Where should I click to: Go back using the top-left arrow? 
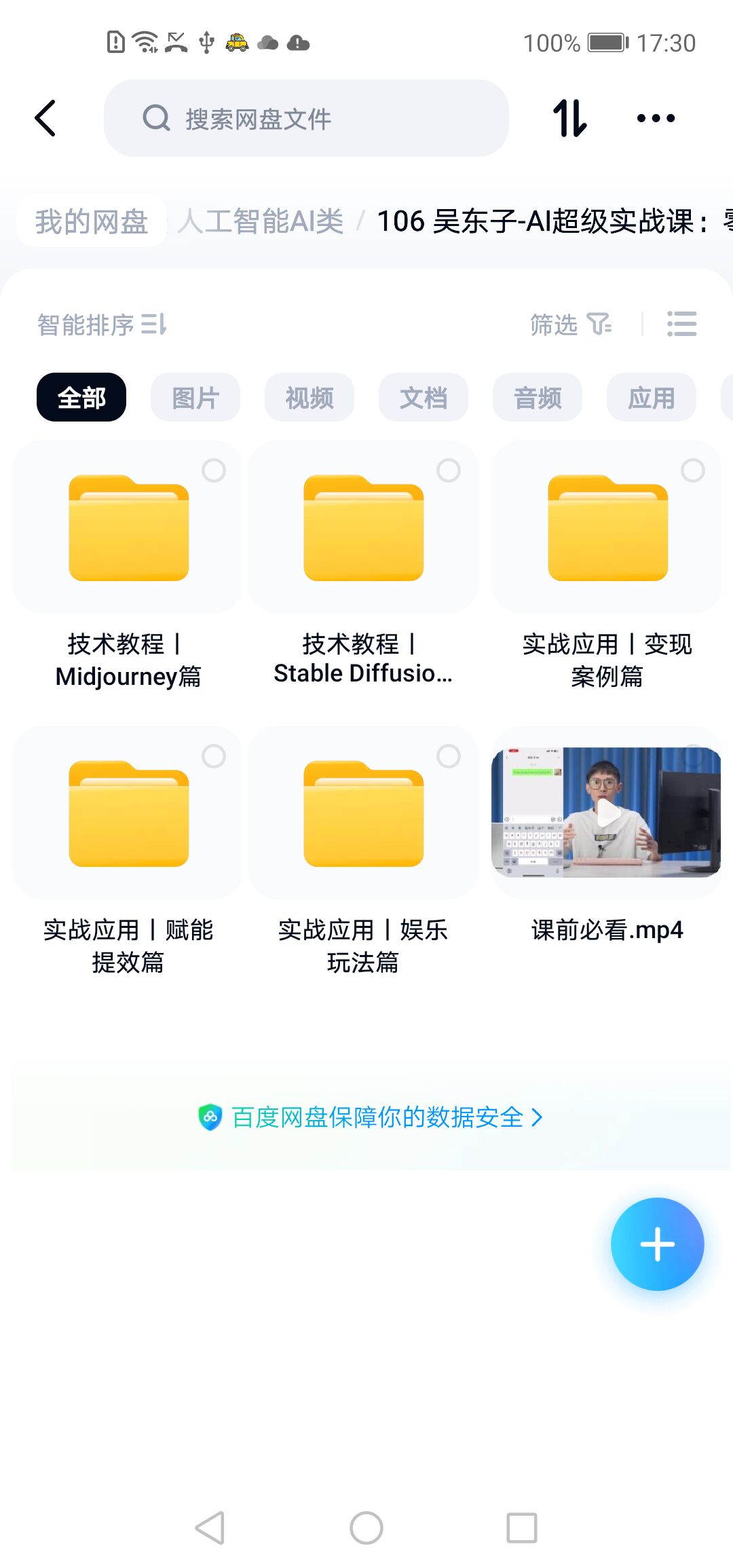pos(45,118)
